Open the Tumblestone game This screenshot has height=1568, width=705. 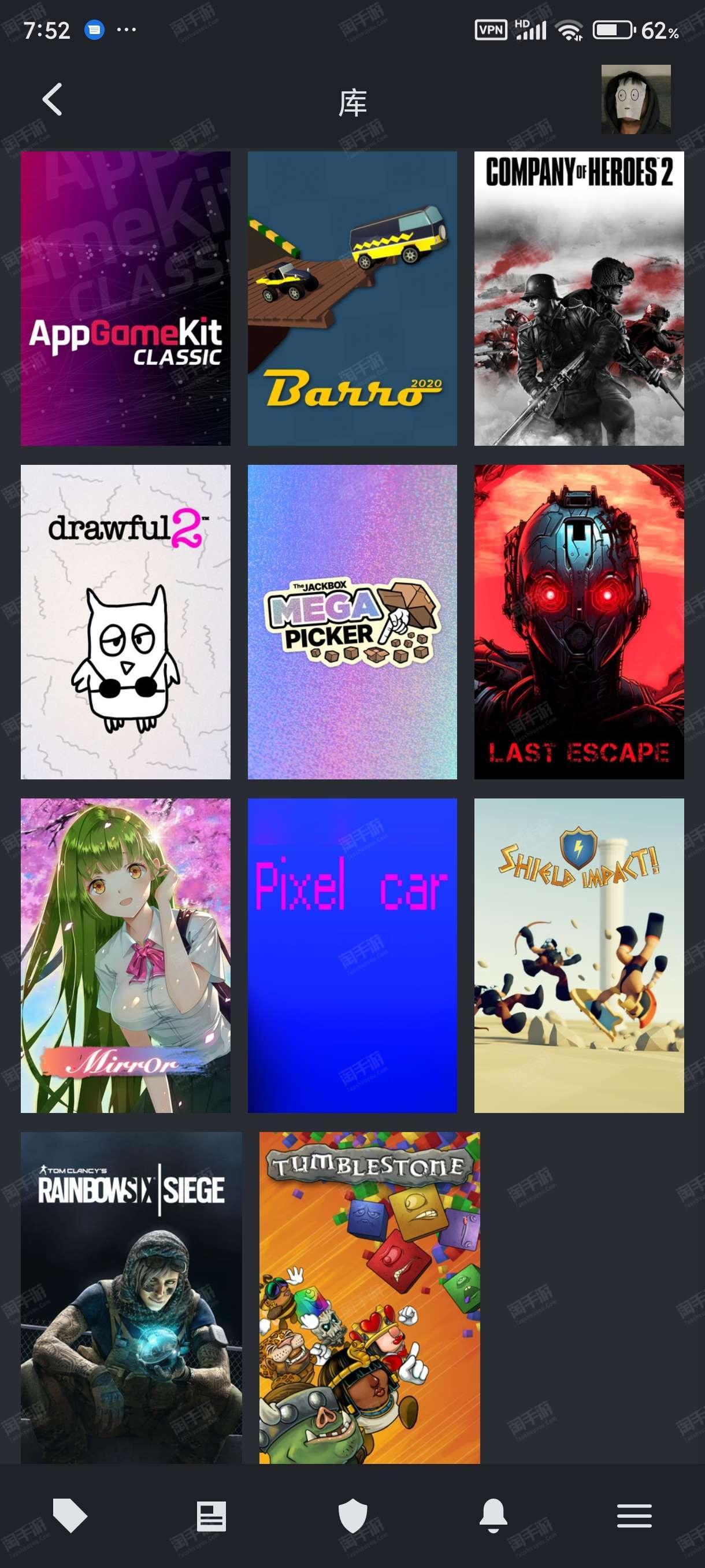point(369,1297)
